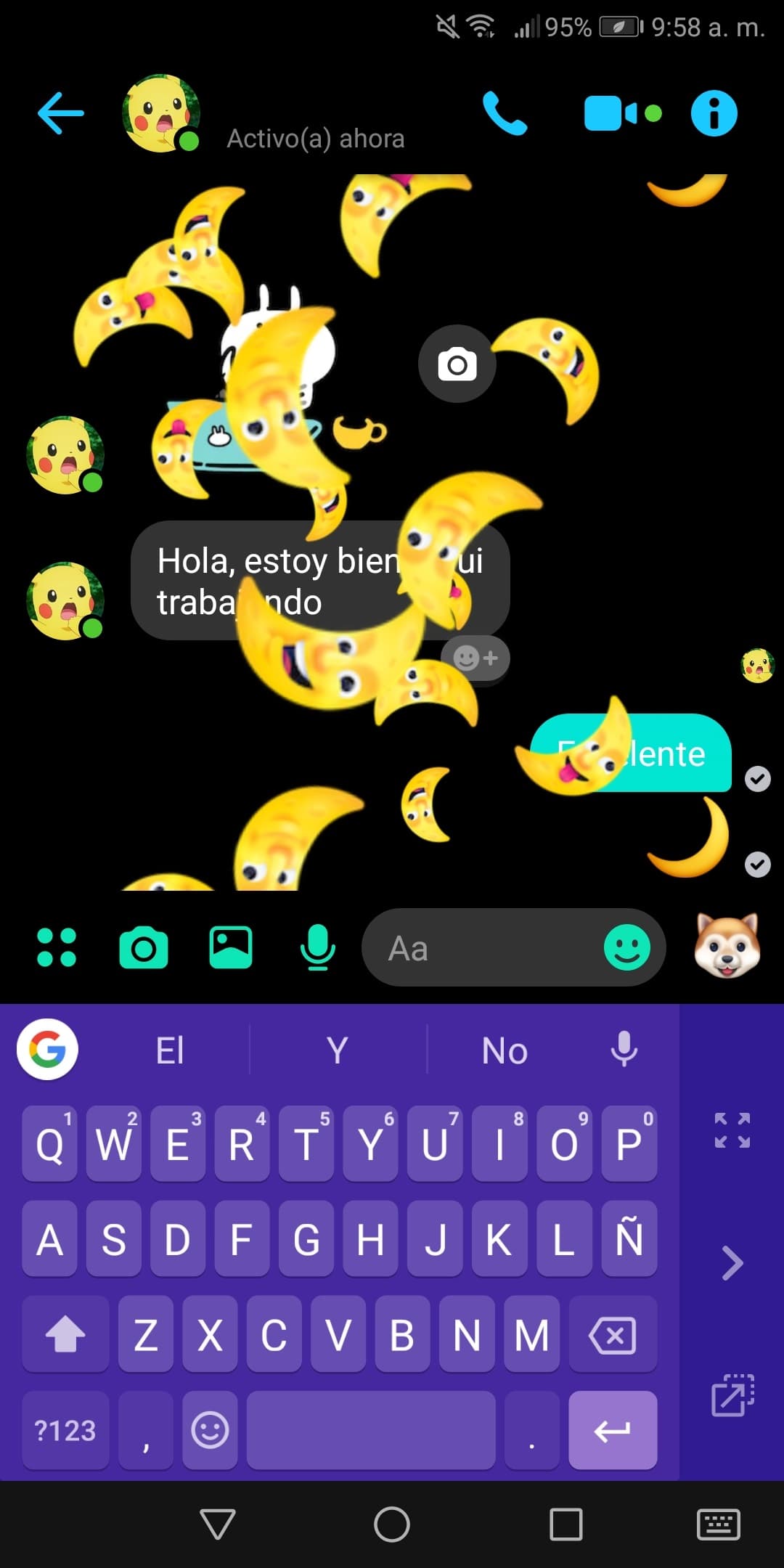Switch keyboard to ?123 symbols

(x=65, y=1430)
